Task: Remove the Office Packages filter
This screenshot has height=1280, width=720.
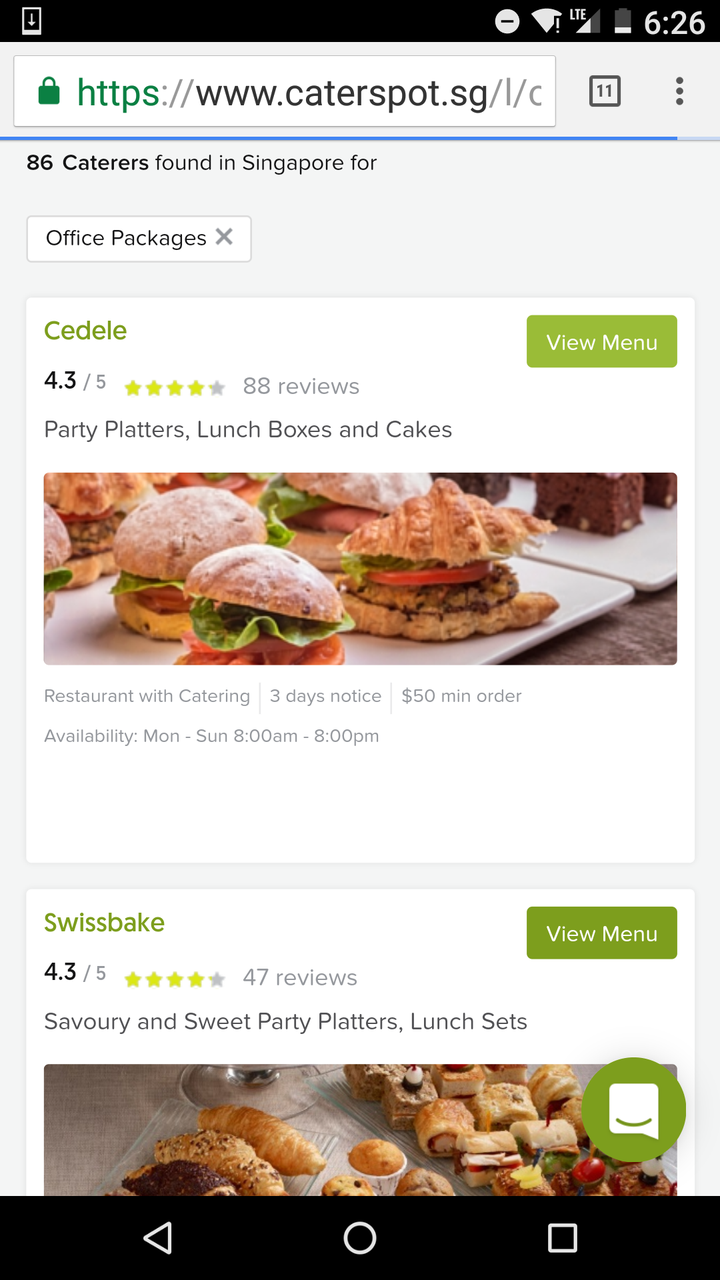Action: pyautogui.click(x=224, y=237)
